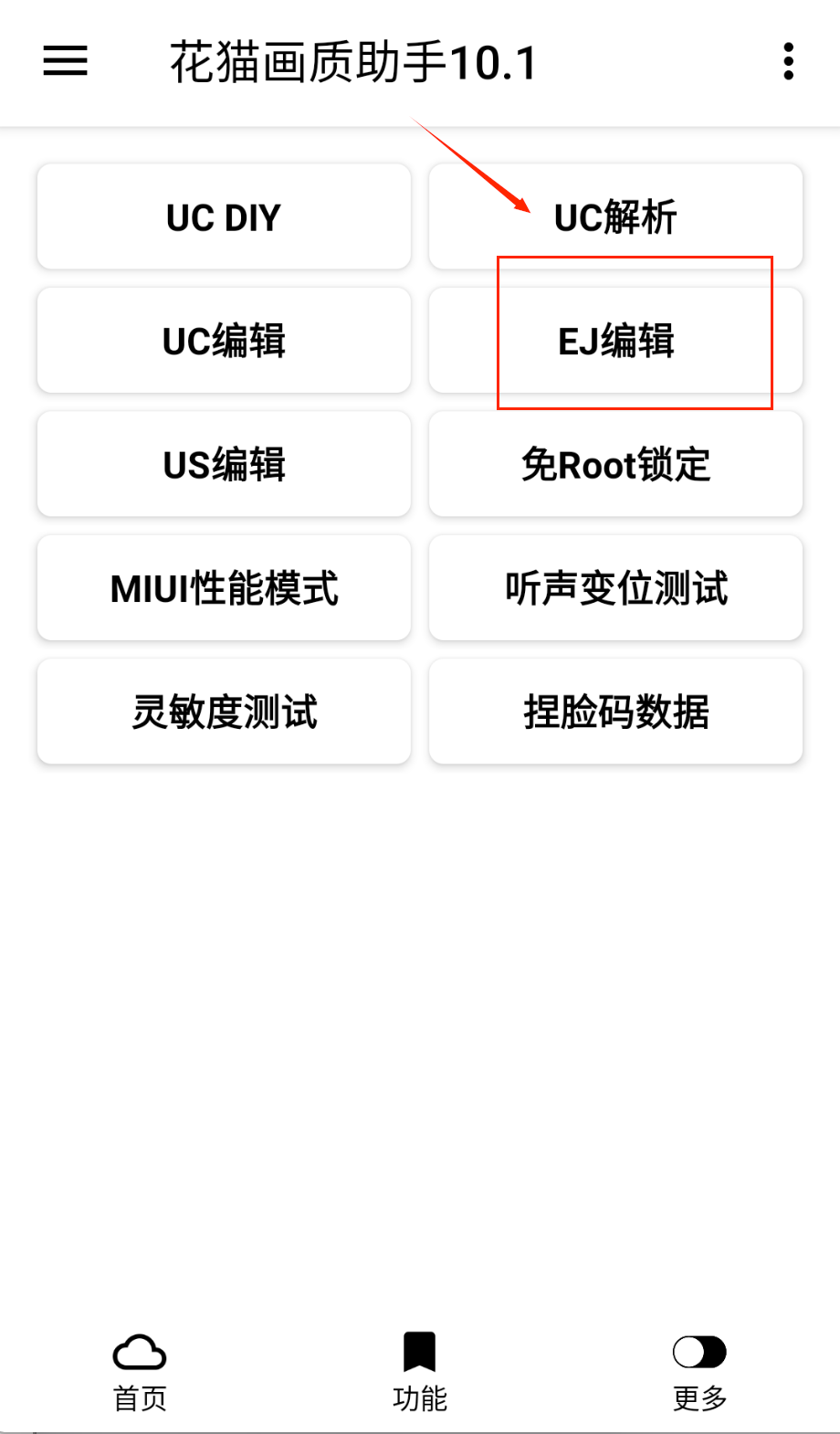Open MIUI性能模式

(224, 588)
